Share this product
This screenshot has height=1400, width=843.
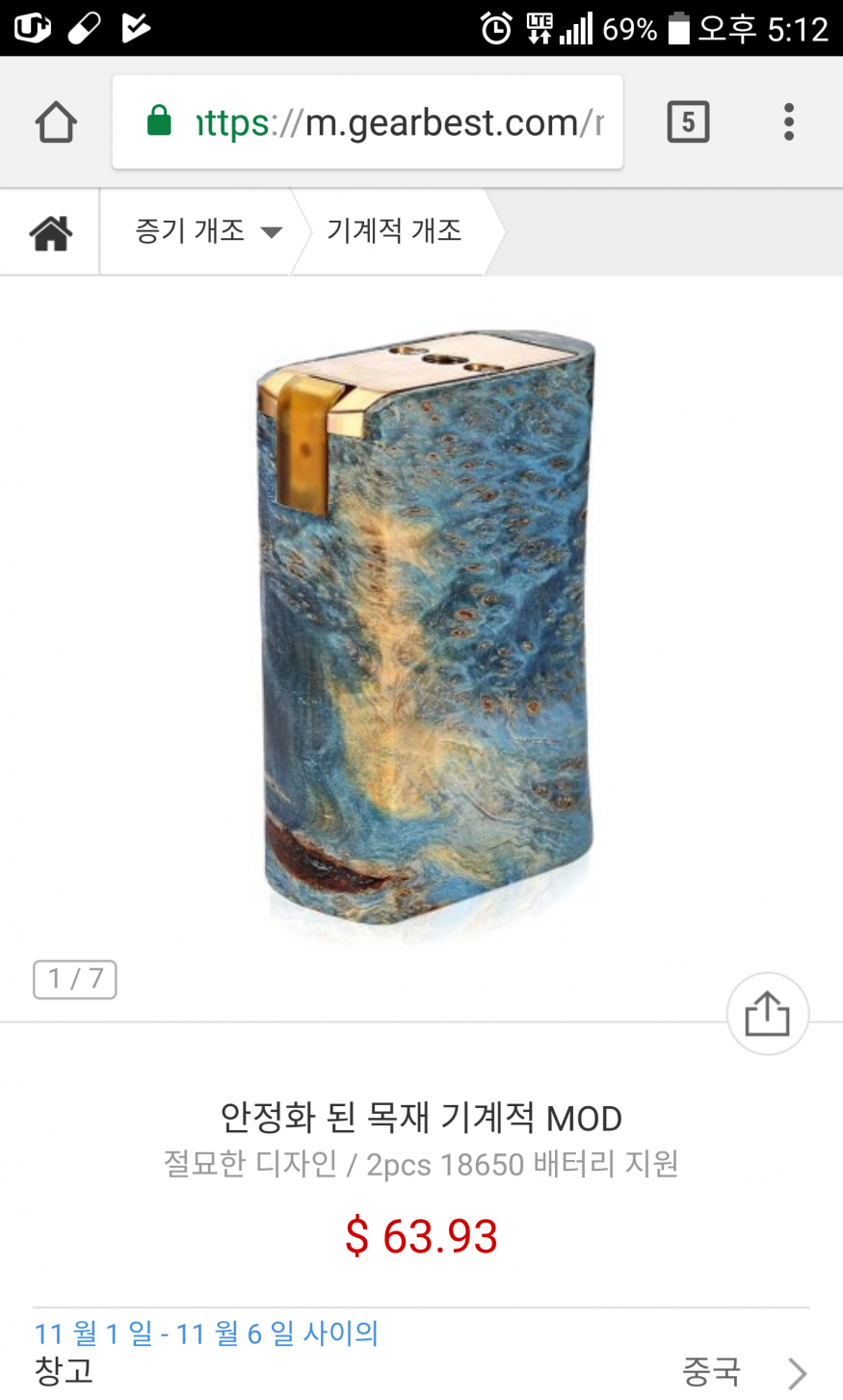tap(767, 1014)
